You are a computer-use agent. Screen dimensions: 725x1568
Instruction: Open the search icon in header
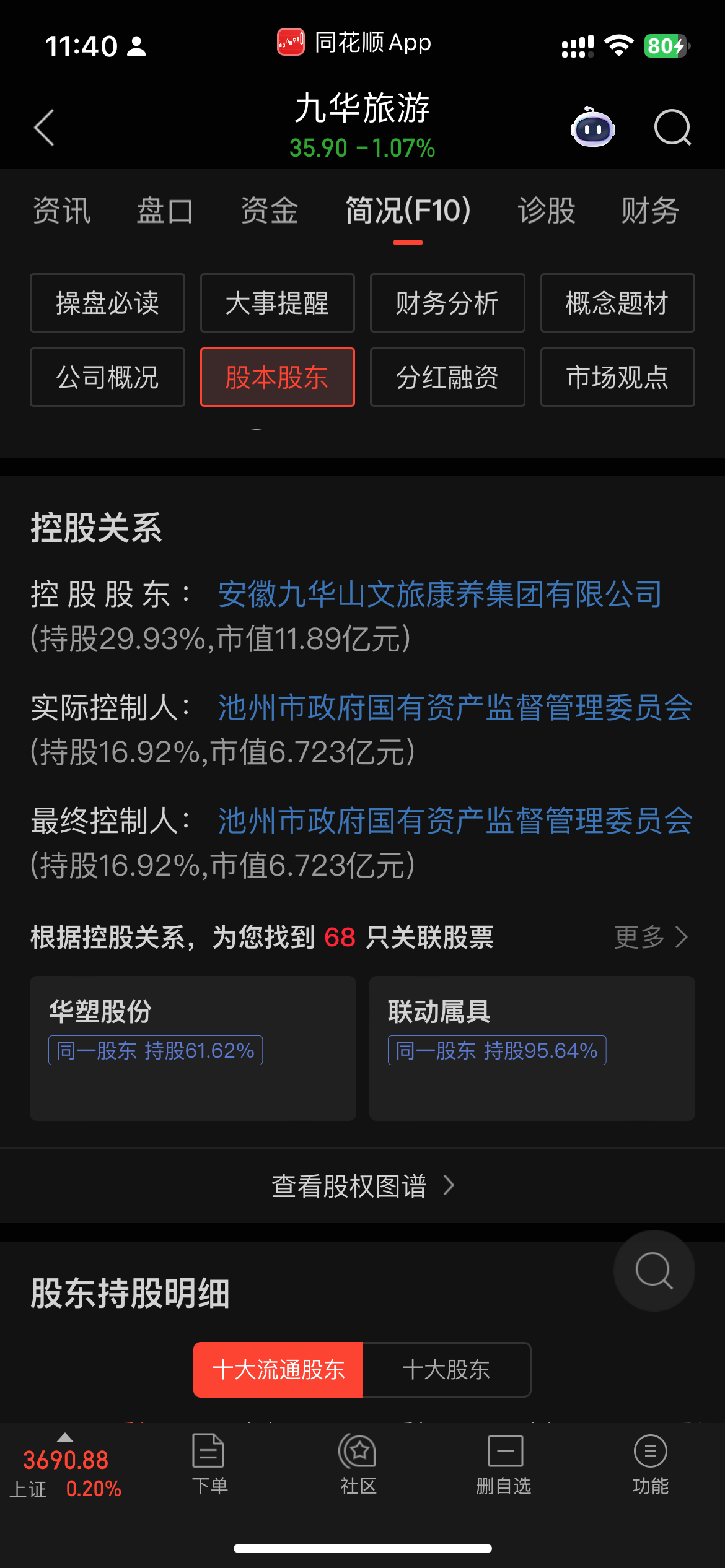[x=672, y=128]
